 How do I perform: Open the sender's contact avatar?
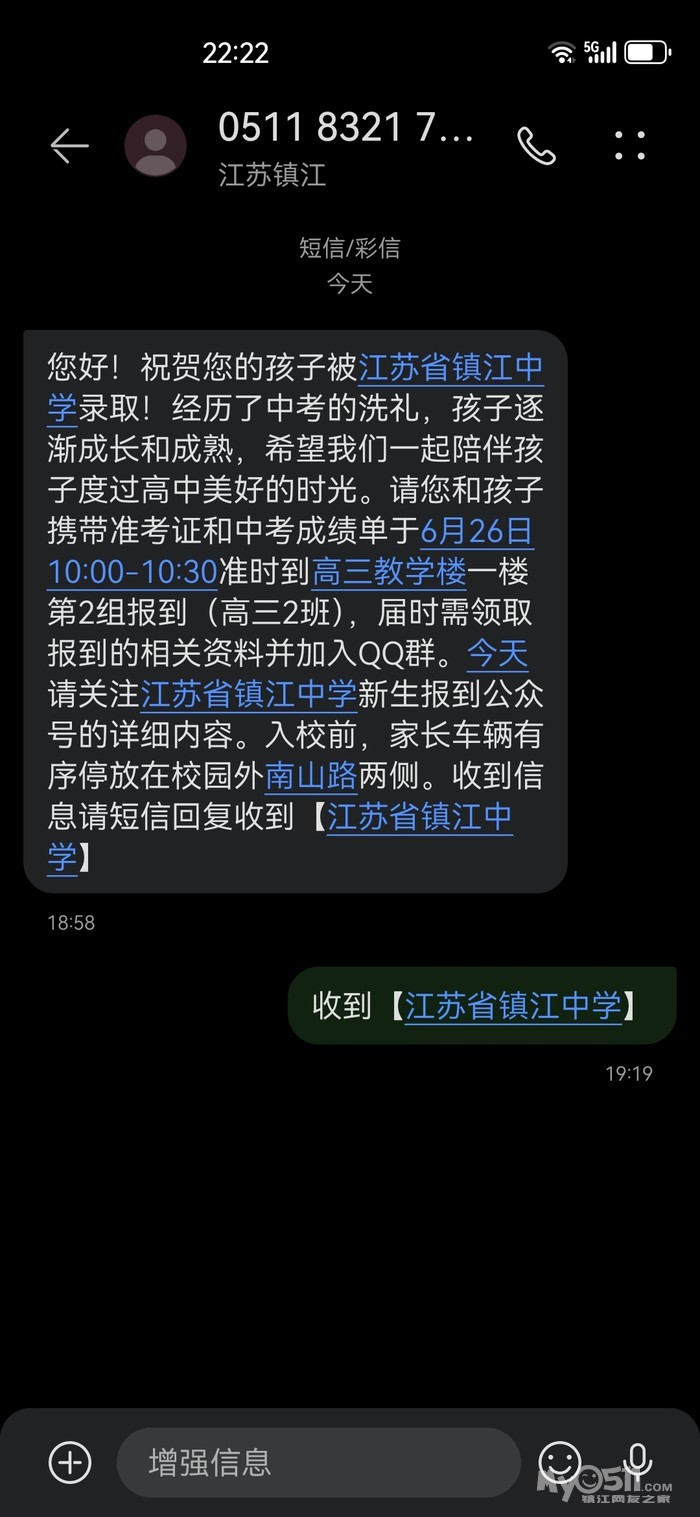pyautogui.click(x=155, y=146)
